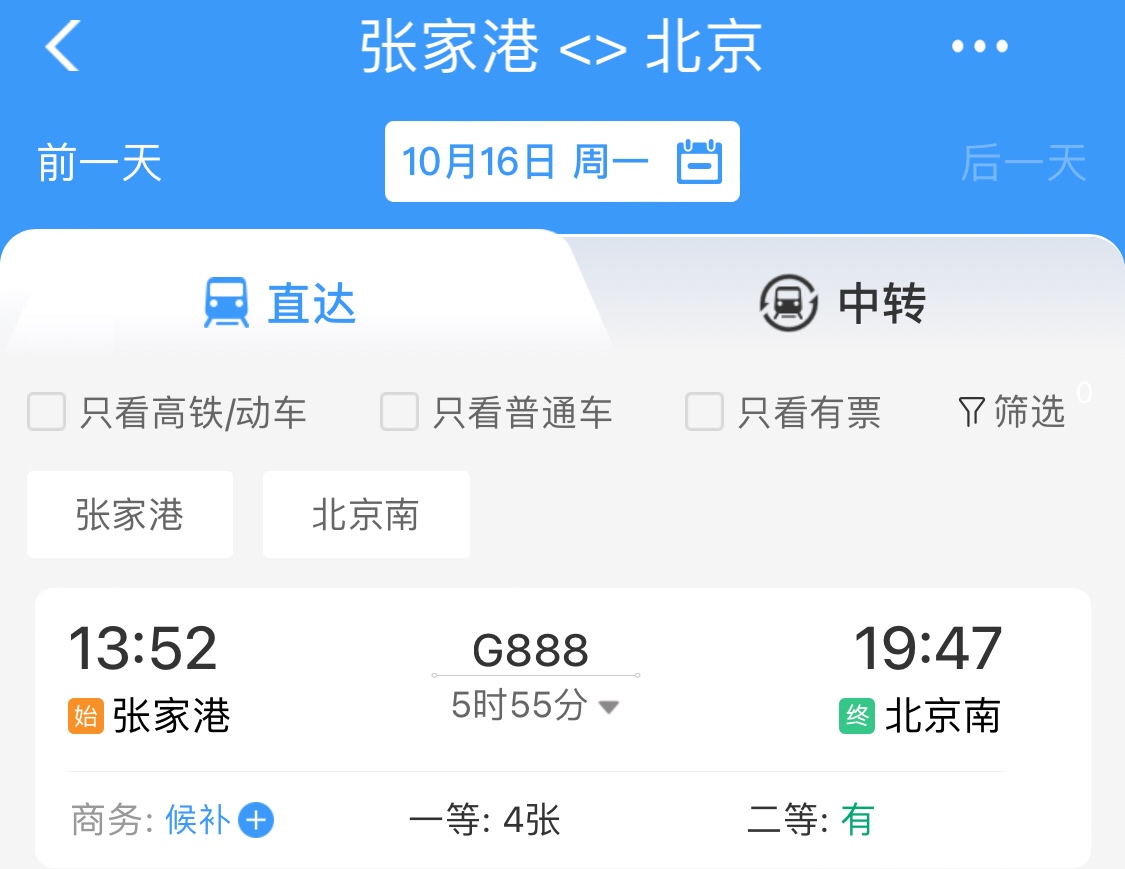Open the date picker showing 10月16日 周一
1125x869 pixels.
click(562, 162)
